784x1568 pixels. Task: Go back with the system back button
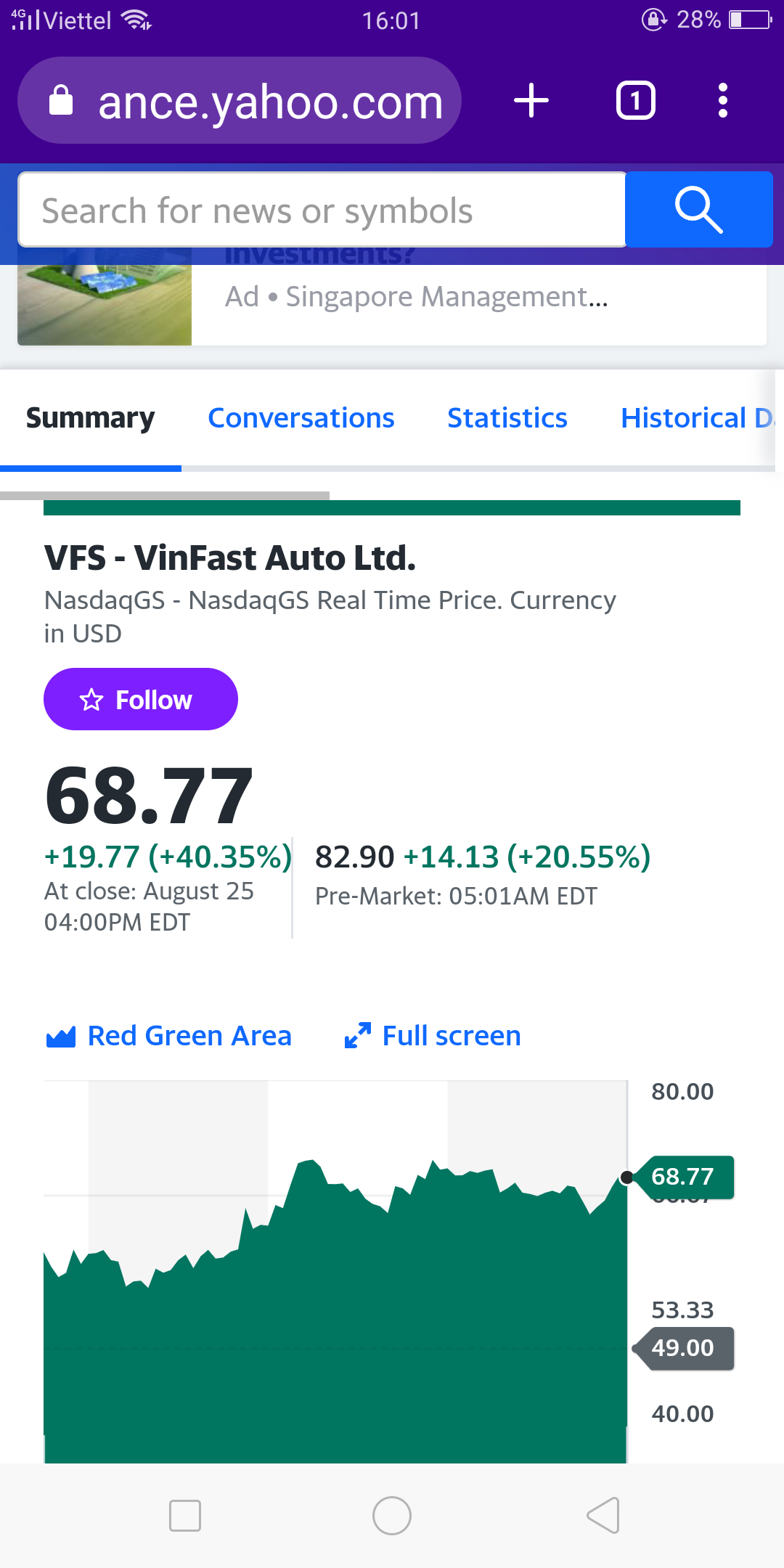(603, 1516)
